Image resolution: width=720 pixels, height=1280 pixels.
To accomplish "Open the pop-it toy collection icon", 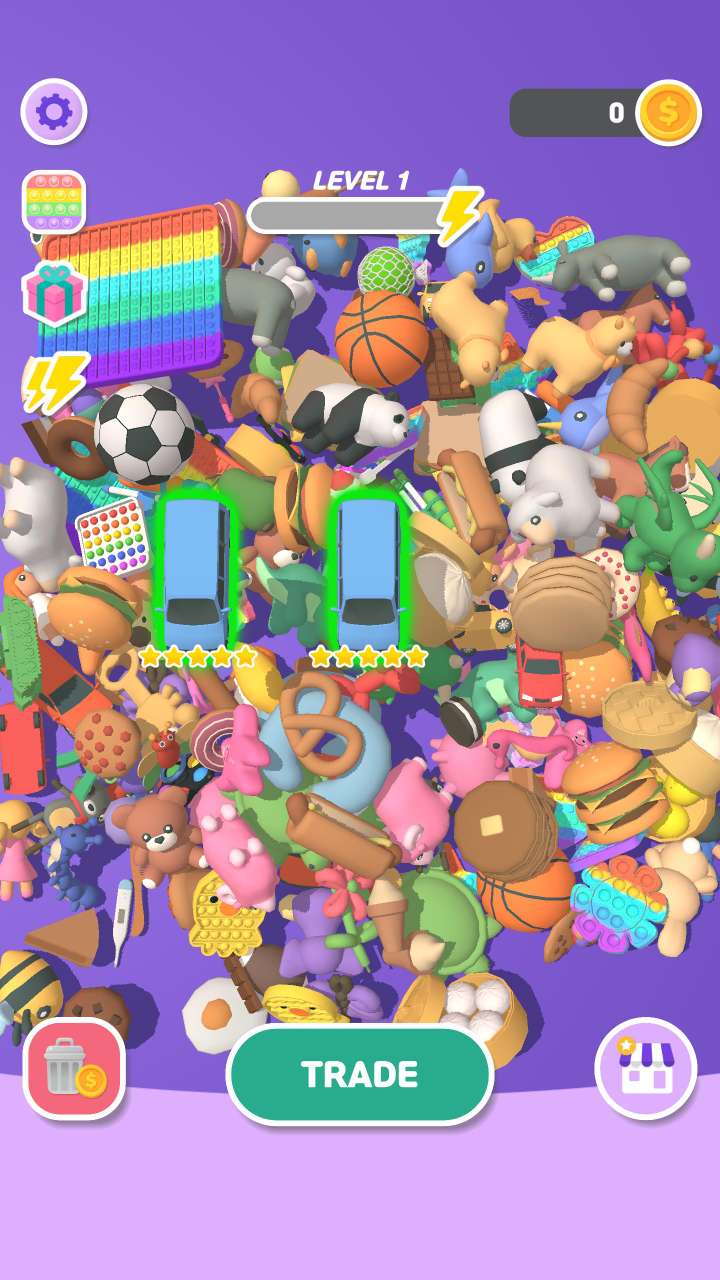I will pyautogui.click(x=54, y=202).
